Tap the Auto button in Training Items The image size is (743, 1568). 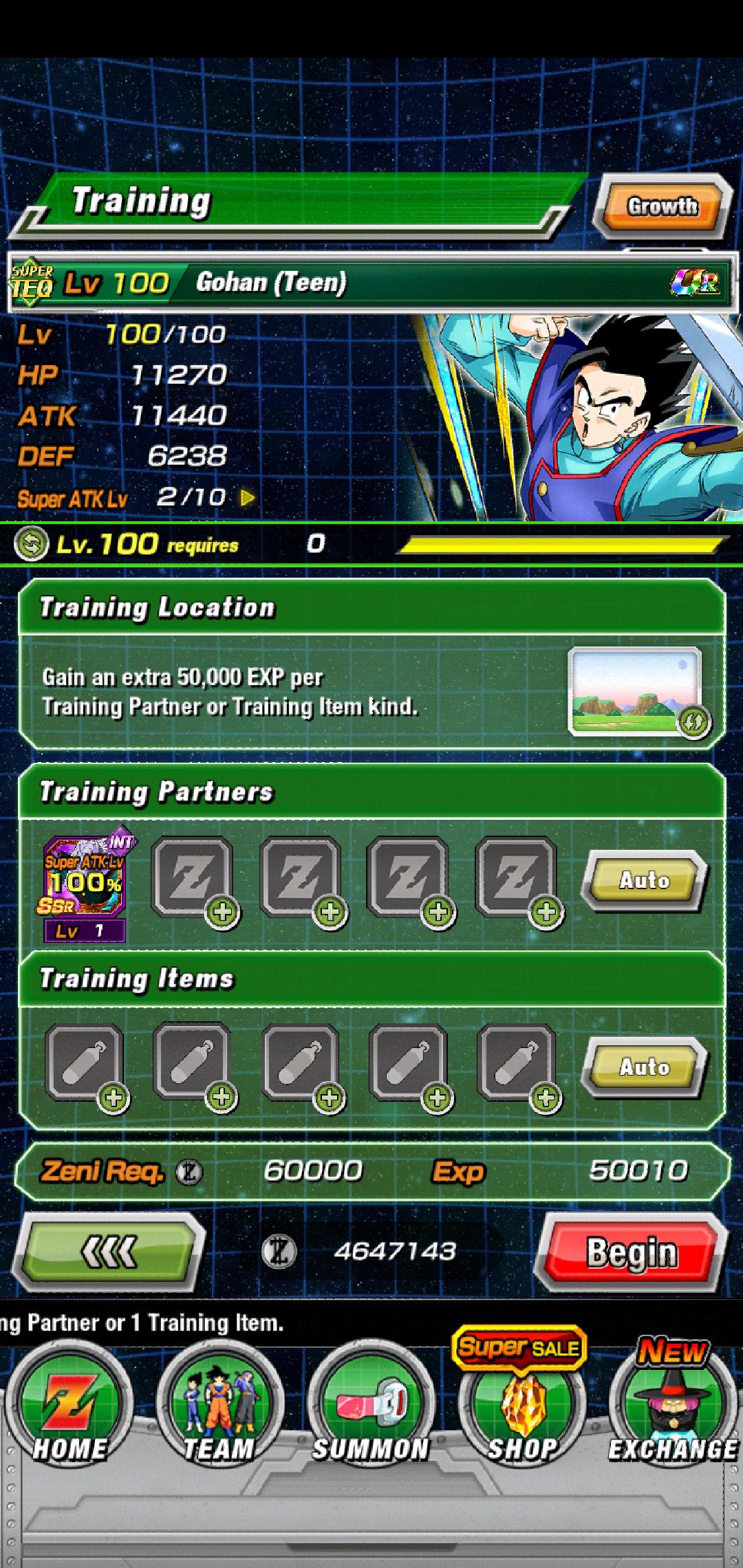(644, 1067)
